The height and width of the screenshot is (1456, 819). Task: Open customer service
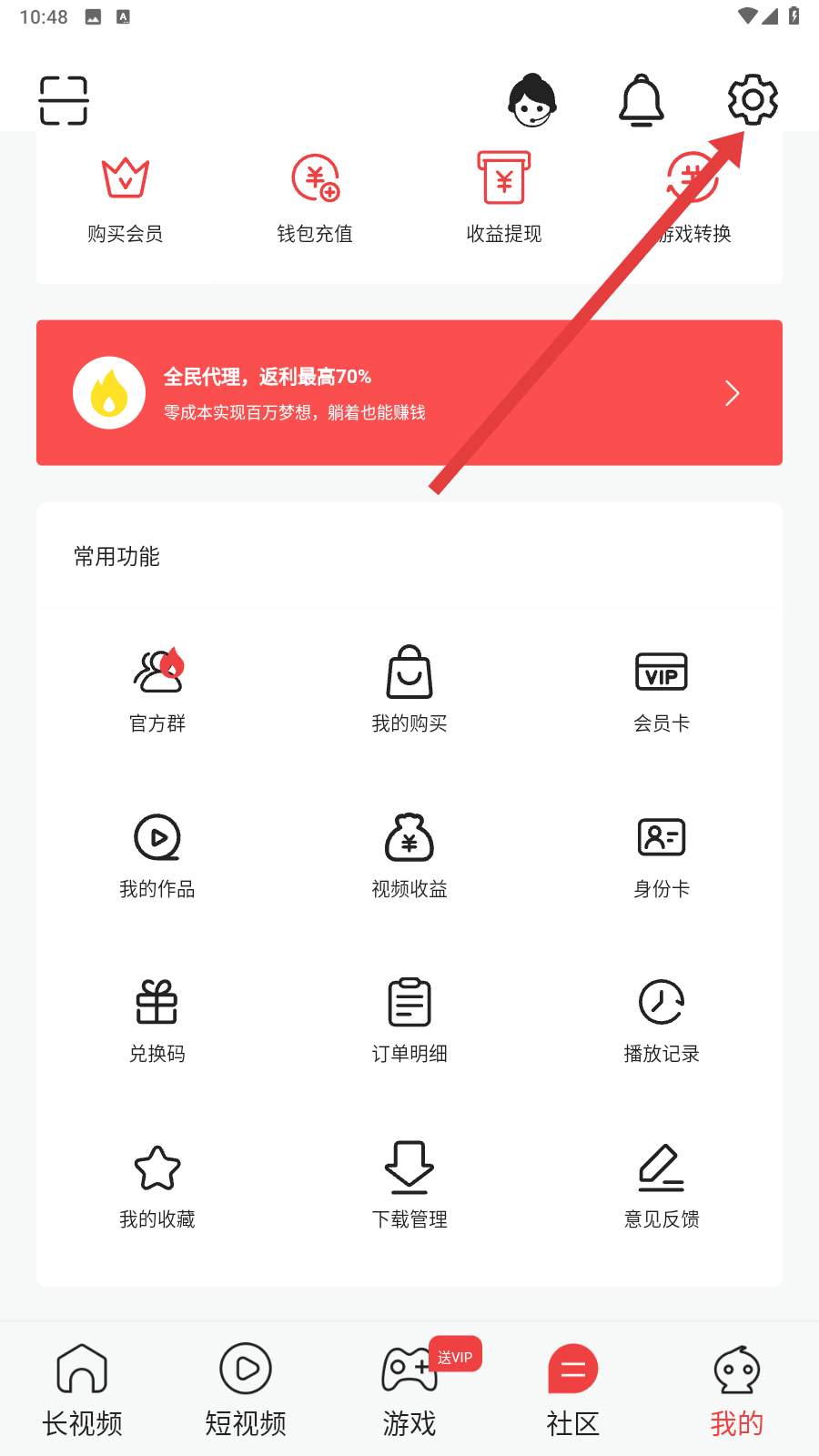pos(532,100)
